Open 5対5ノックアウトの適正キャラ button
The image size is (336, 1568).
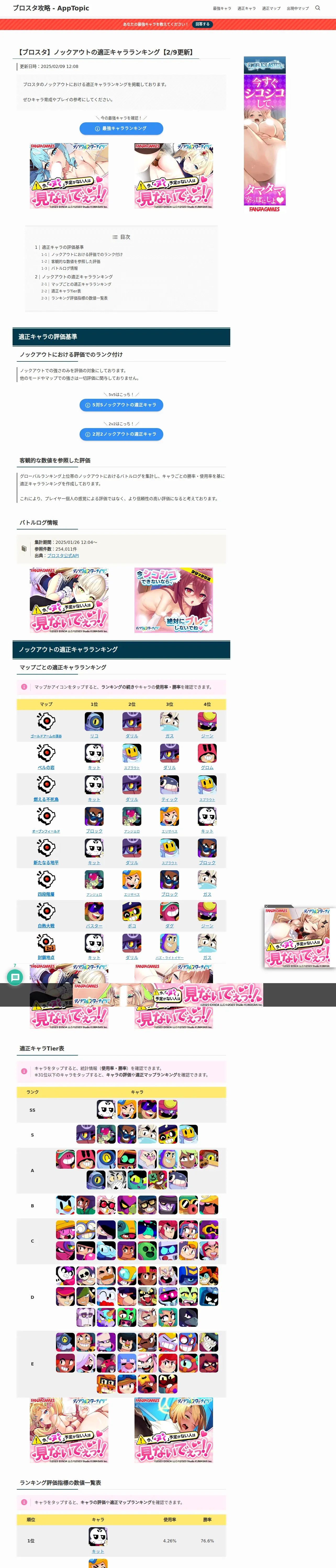click(x=121, y=405)
